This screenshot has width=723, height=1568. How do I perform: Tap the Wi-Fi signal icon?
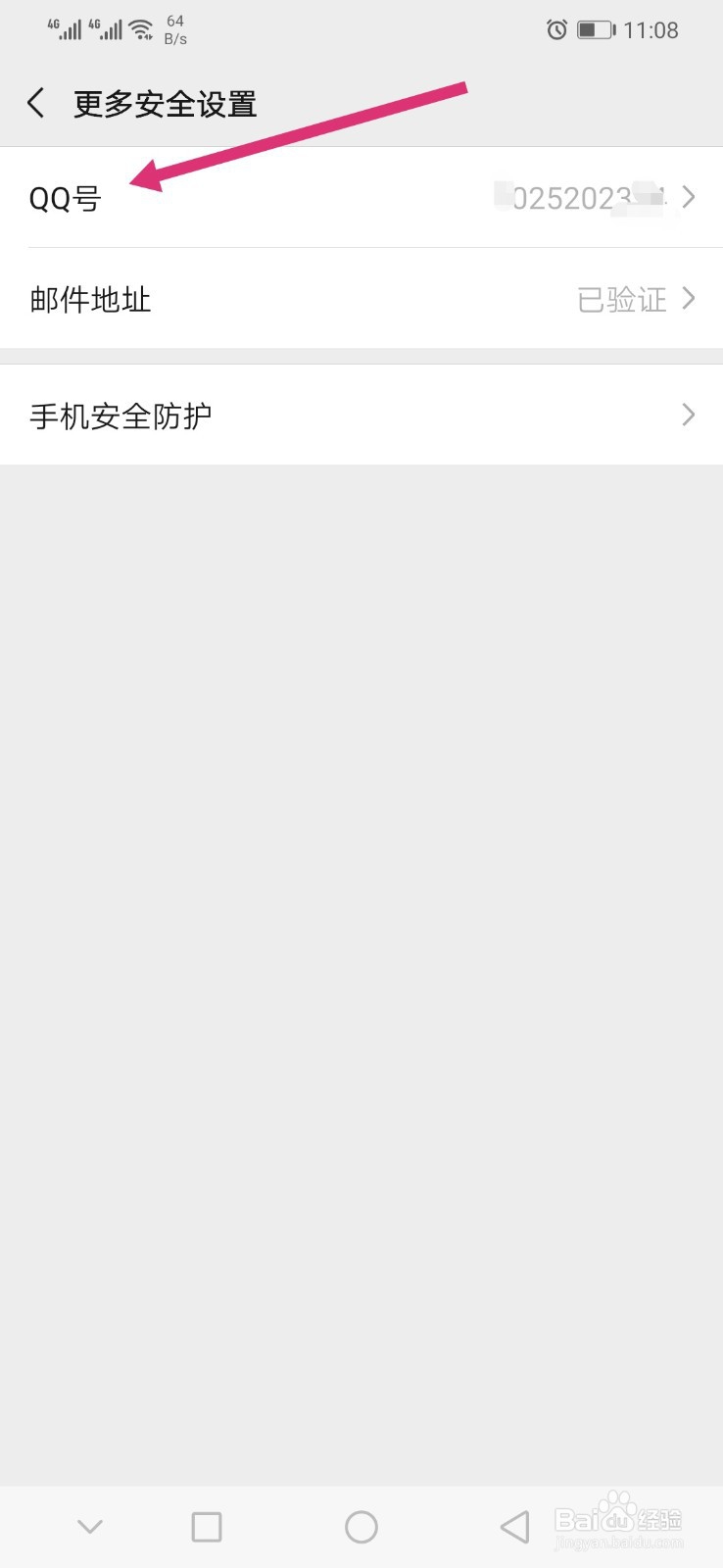click(x=140, y=27)
